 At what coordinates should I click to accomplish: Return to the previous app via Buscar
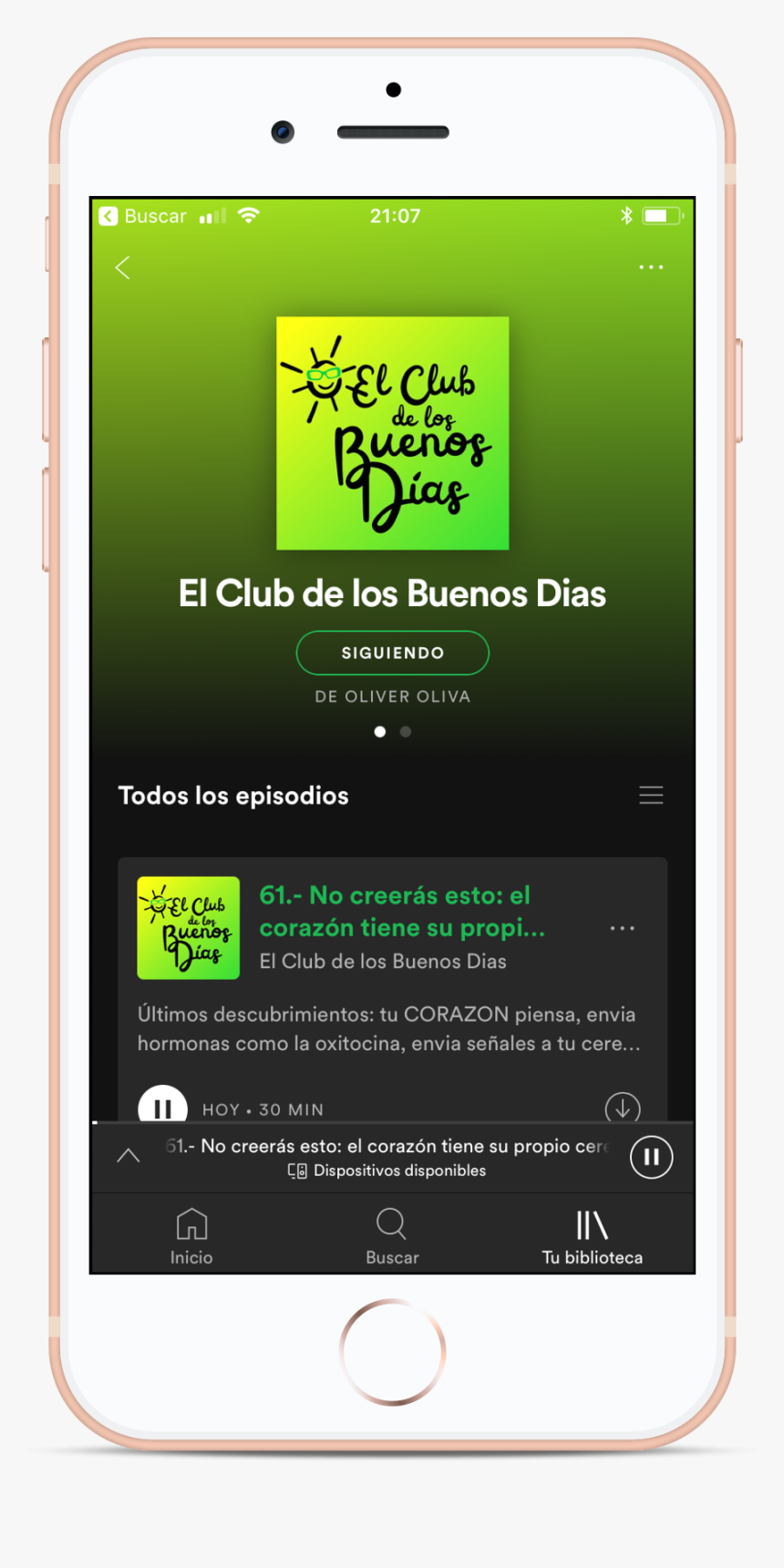(142, 216)
